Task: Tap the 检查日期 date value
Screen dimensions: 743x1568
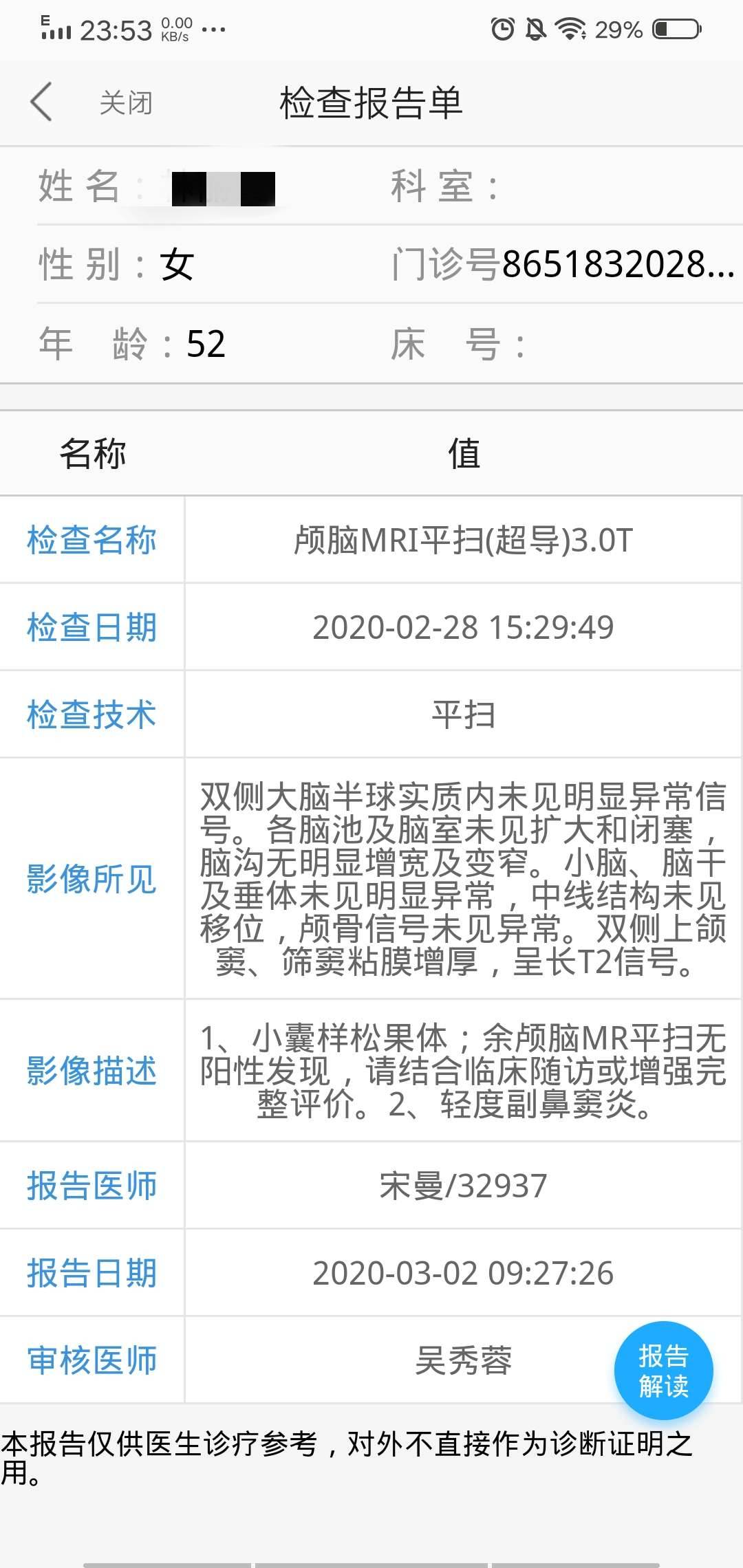Action: 463,627
